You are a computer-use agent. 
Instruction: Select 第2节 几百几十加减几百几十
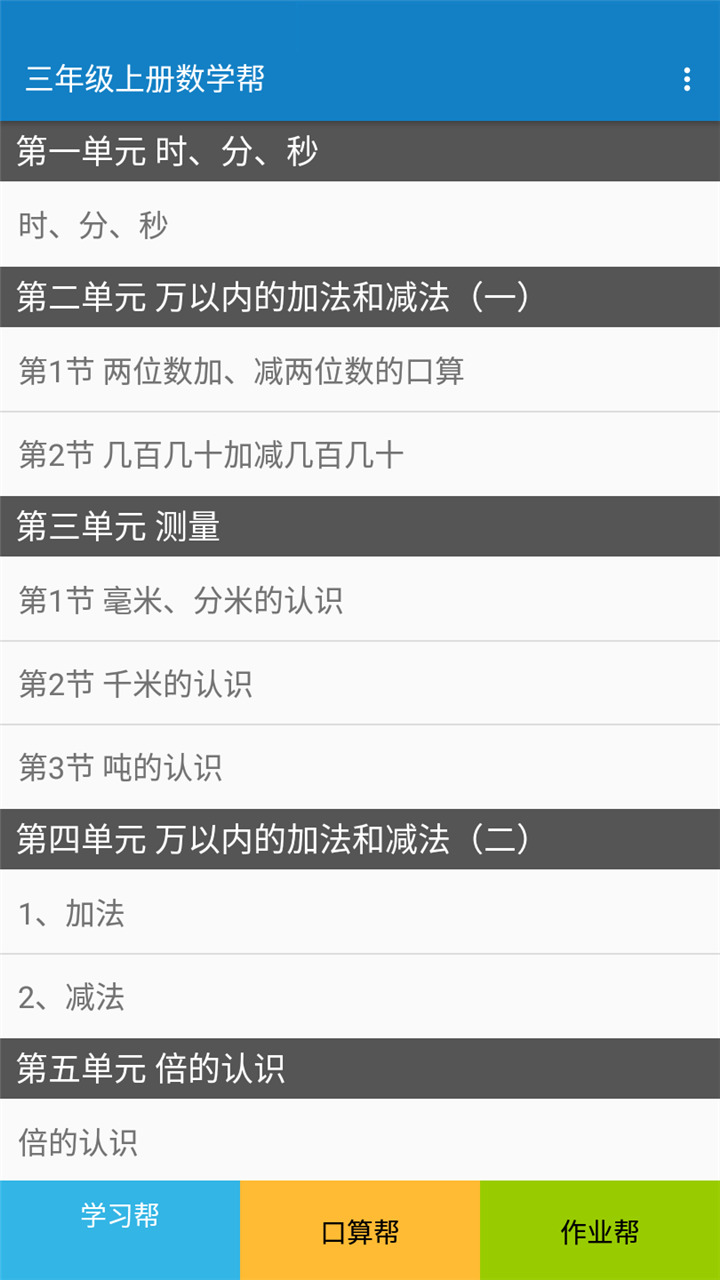click(360, 455)
